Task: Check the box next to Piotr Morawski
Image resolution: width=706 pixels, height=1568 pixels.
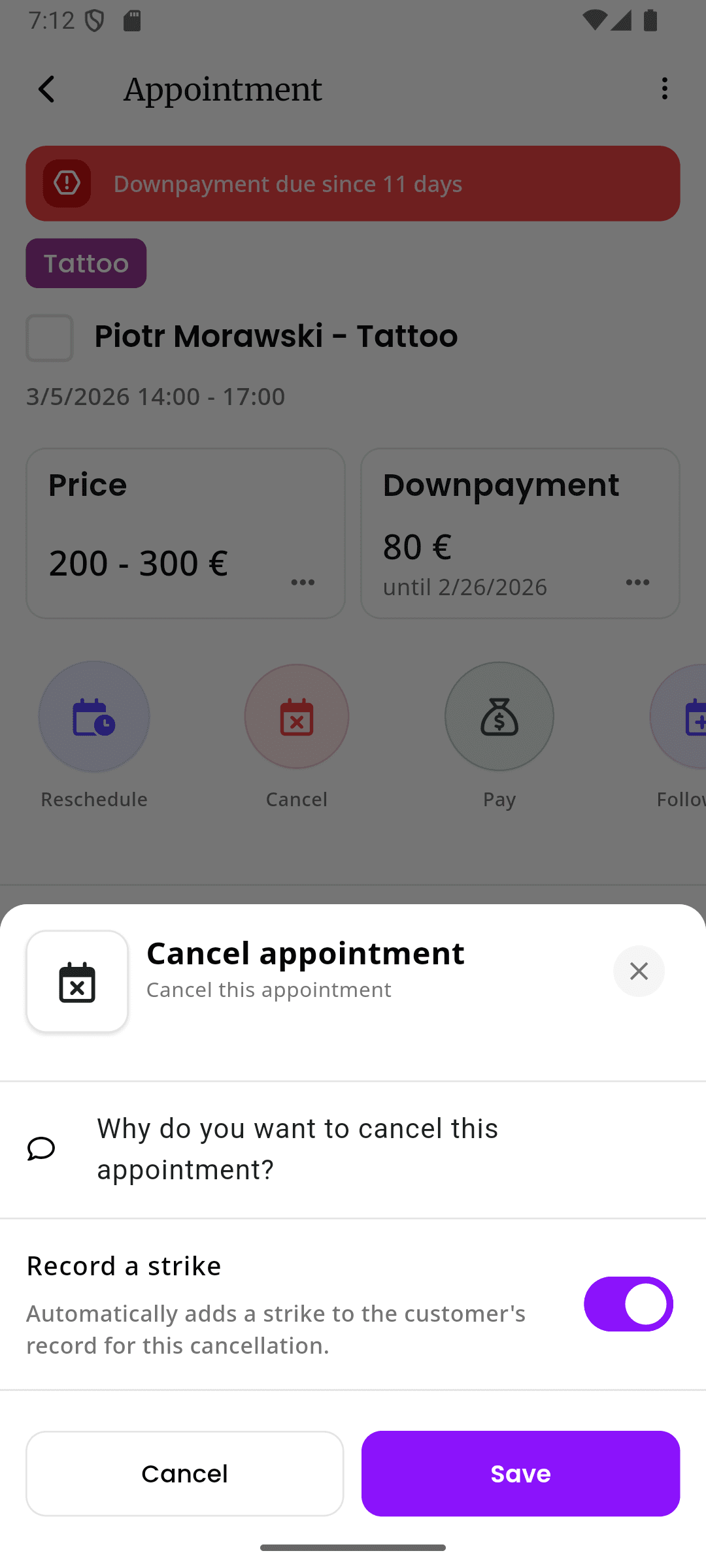Action: click(50, 337)
